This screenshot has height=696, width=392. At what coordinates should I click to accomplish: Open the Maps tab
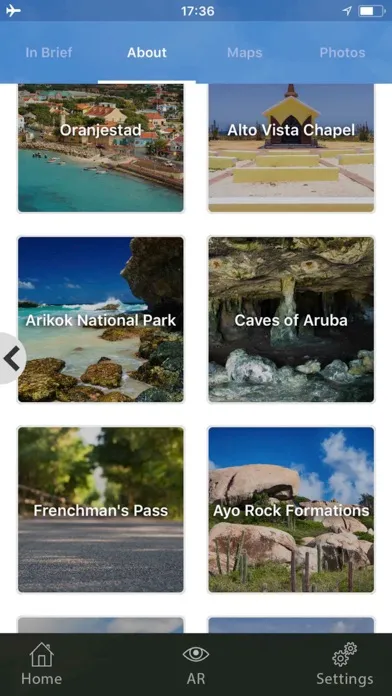point(245,52)
